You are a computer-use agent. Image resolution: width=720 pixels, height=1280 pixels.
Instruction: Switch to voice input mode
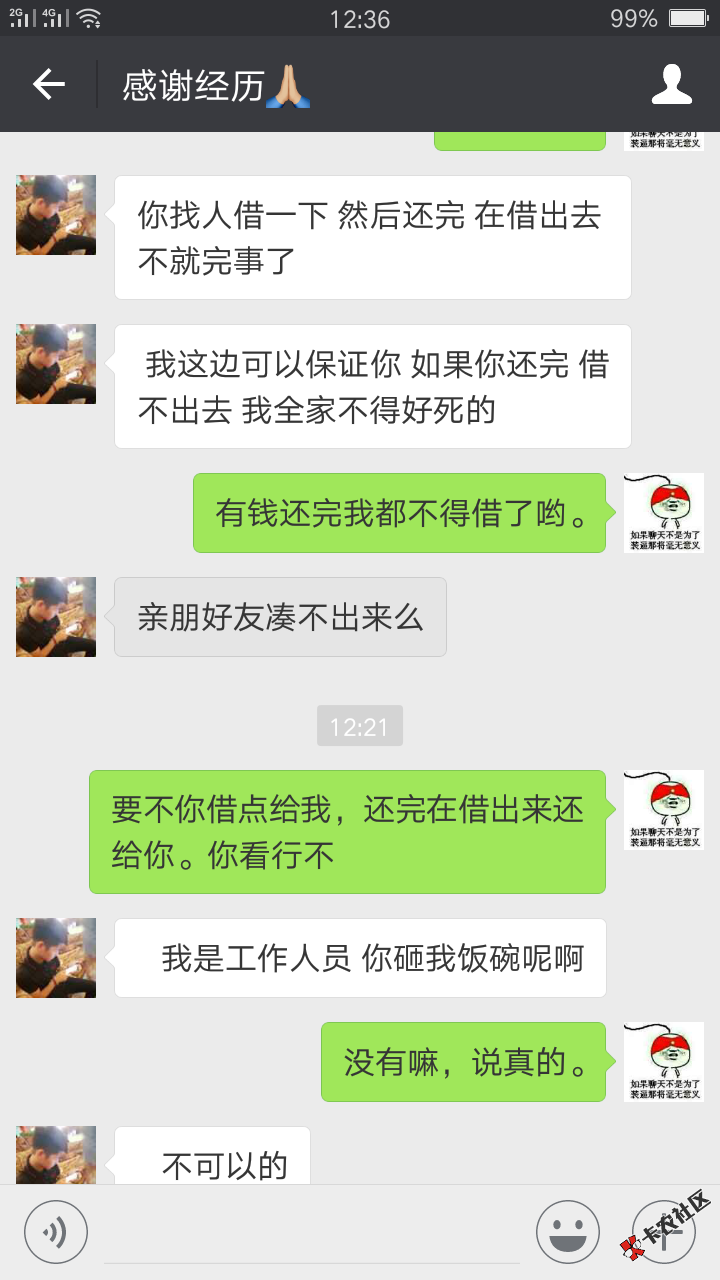pos(56,1231)
